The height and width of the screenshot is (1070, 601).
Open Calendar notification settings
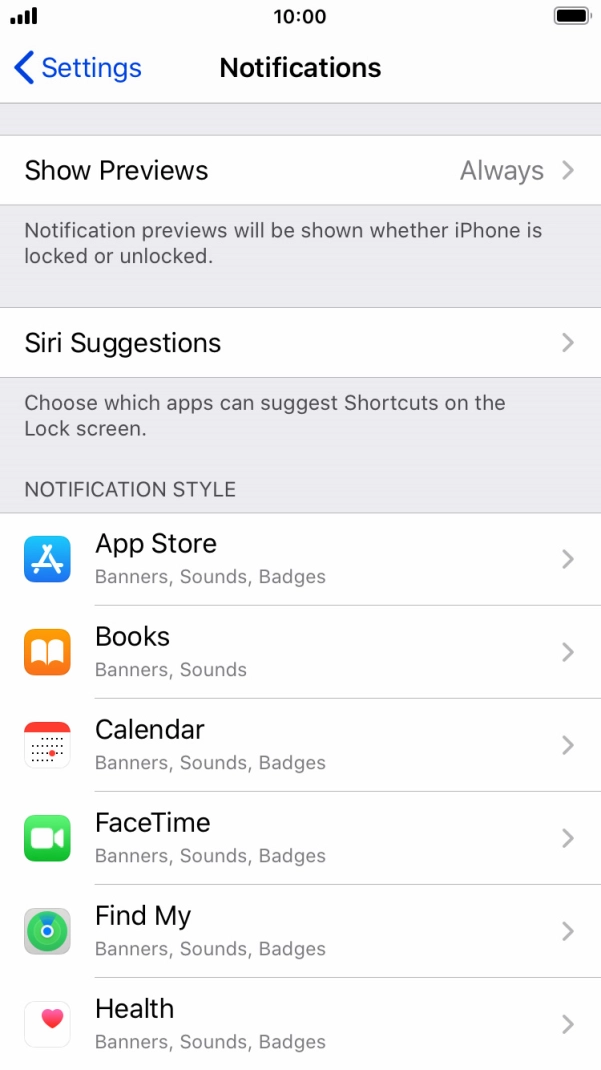coord(300,745)
